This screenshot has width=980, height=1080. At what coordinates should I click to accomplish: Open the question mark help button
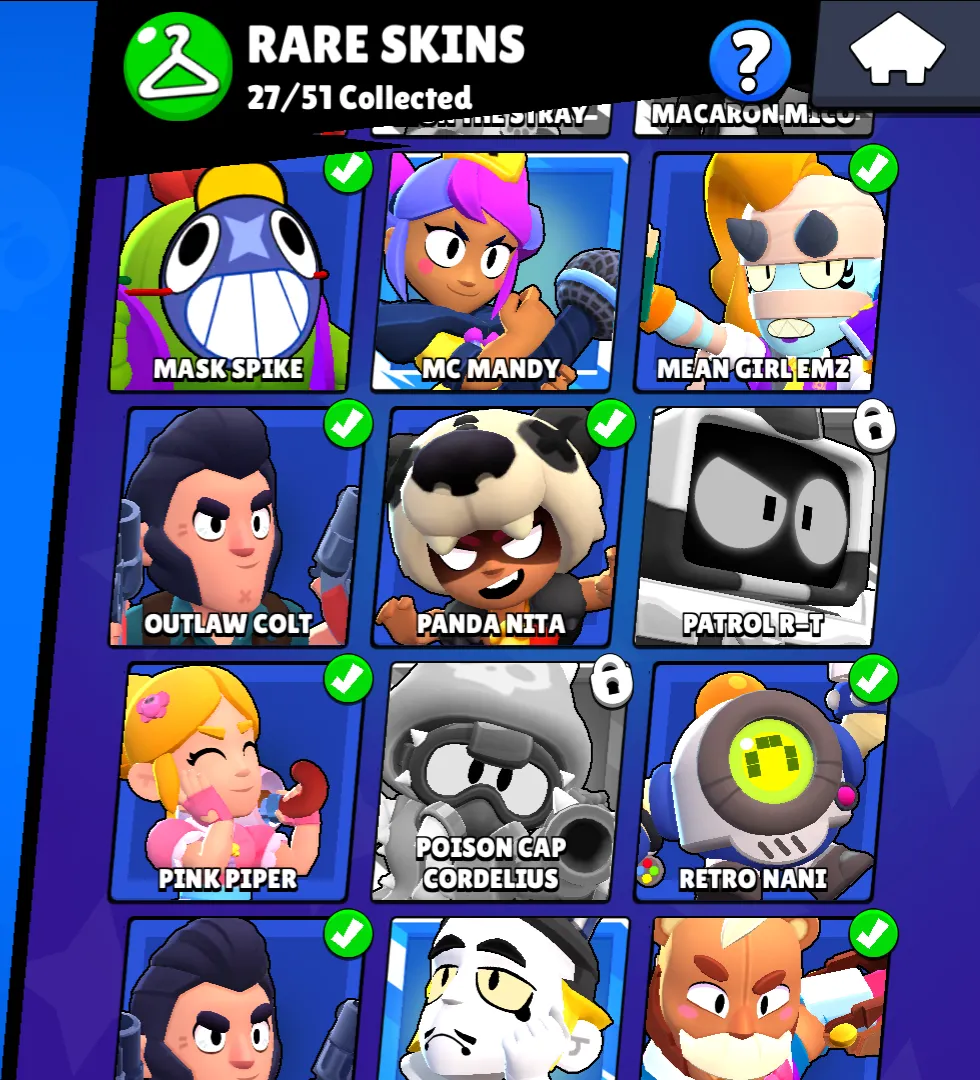[749, 59]
